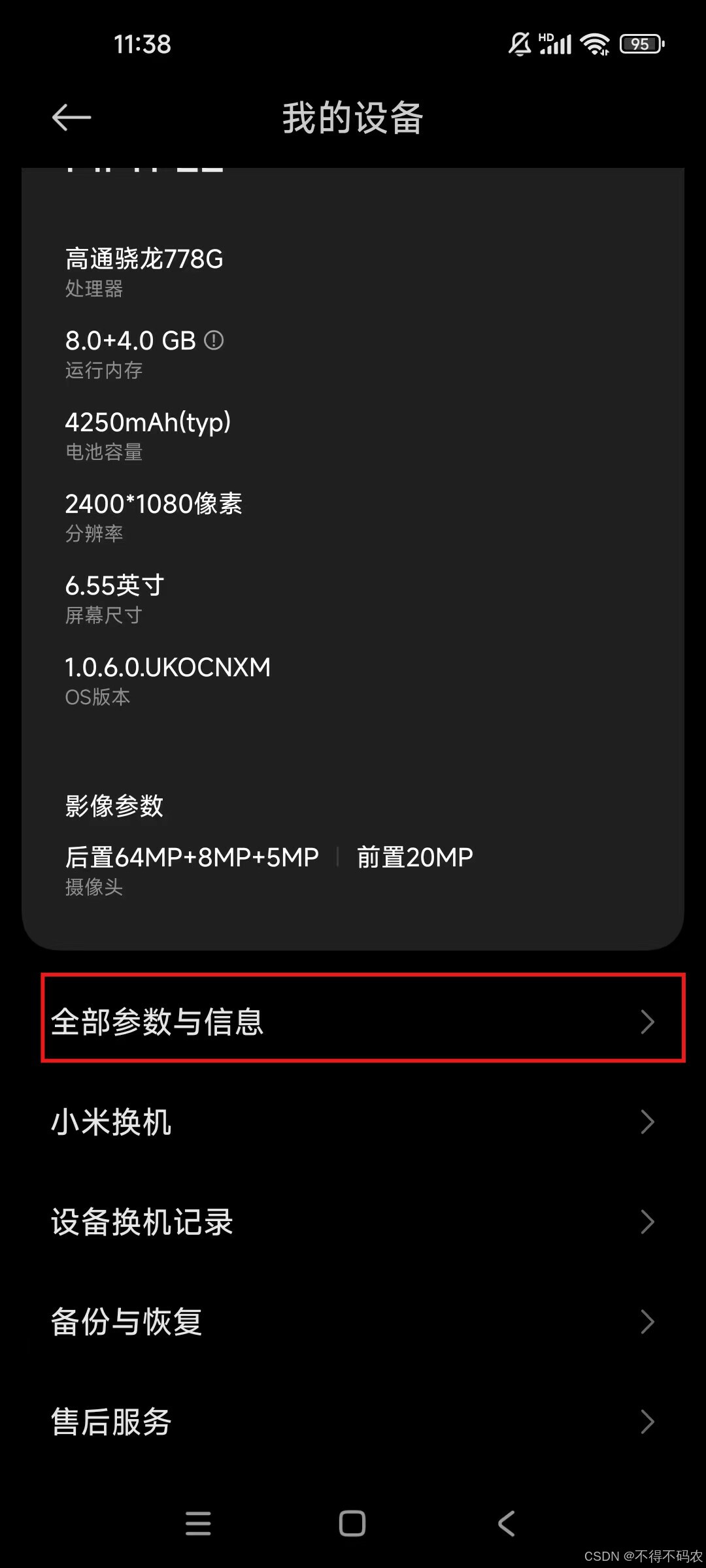This screenshot has height=1568, width=706.
Task: Open 备份与恢复
Action: pyautogui.click(x=353, y=1322)
